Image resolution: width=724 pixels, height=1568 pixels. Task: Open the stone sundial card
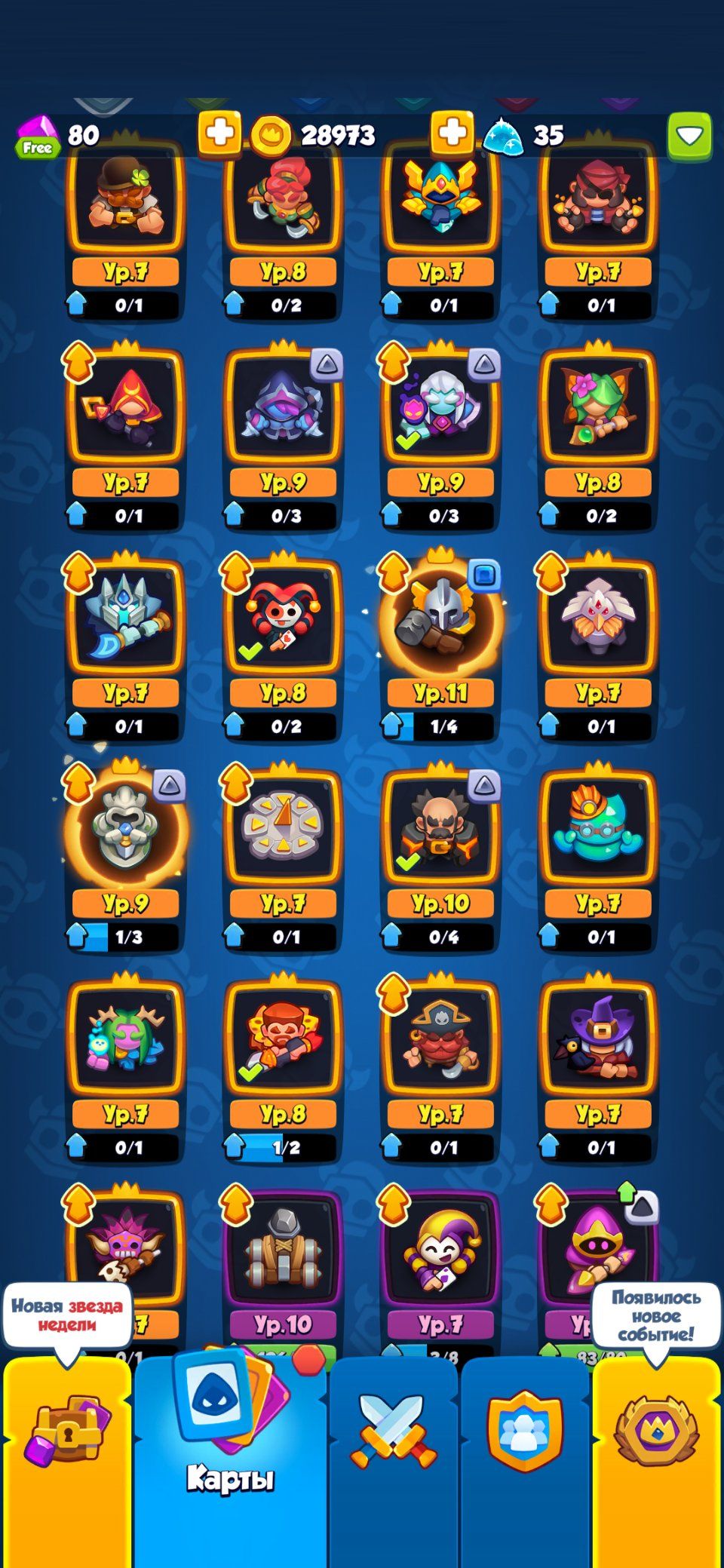(282, 829)
